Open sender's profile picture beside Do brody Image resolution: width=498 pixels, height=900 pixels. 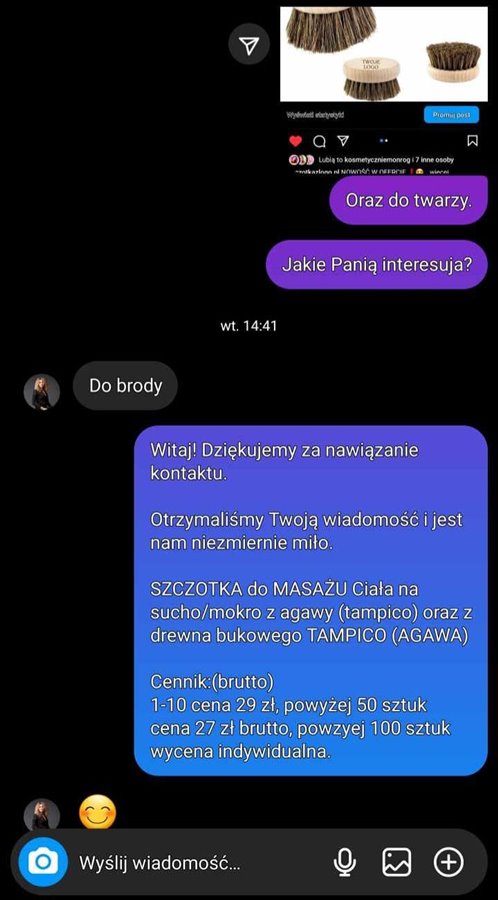click(x=42, y=392)
